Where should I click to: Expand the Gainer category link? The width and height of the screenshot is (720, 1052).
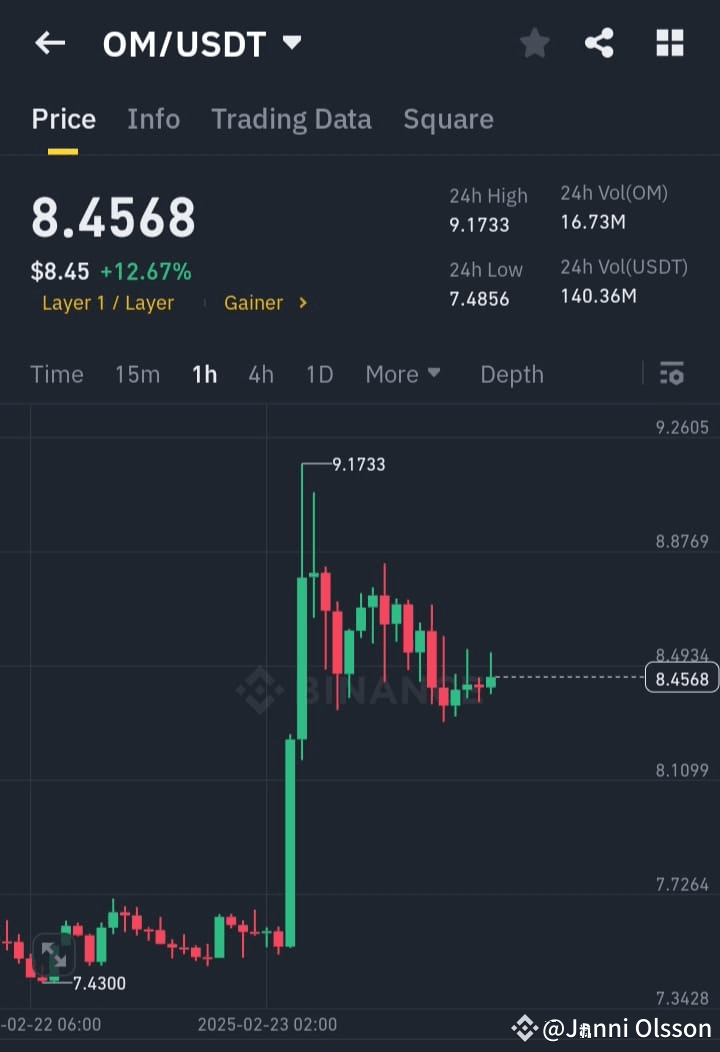pos(263,302)
